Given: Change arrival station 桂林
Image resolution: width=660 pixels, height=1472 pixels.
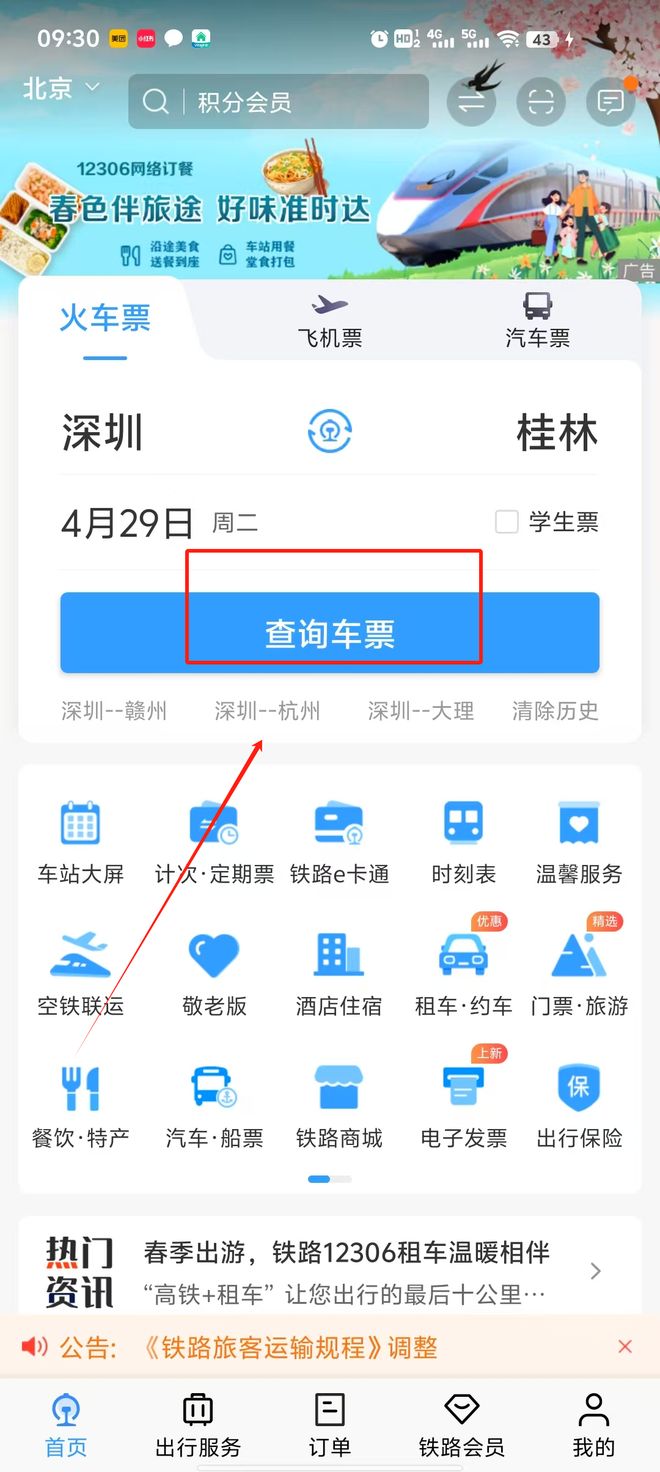Looking at the screenshot, I should (556, 433).
